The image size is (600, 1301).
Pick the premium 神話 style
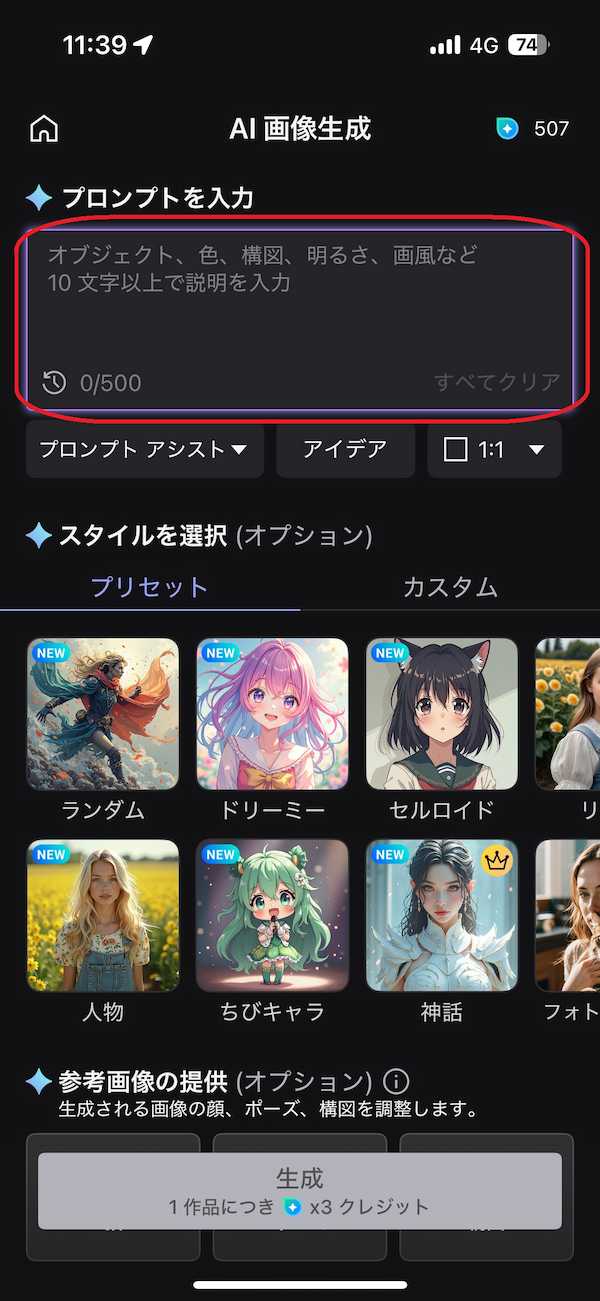point(442,915)
